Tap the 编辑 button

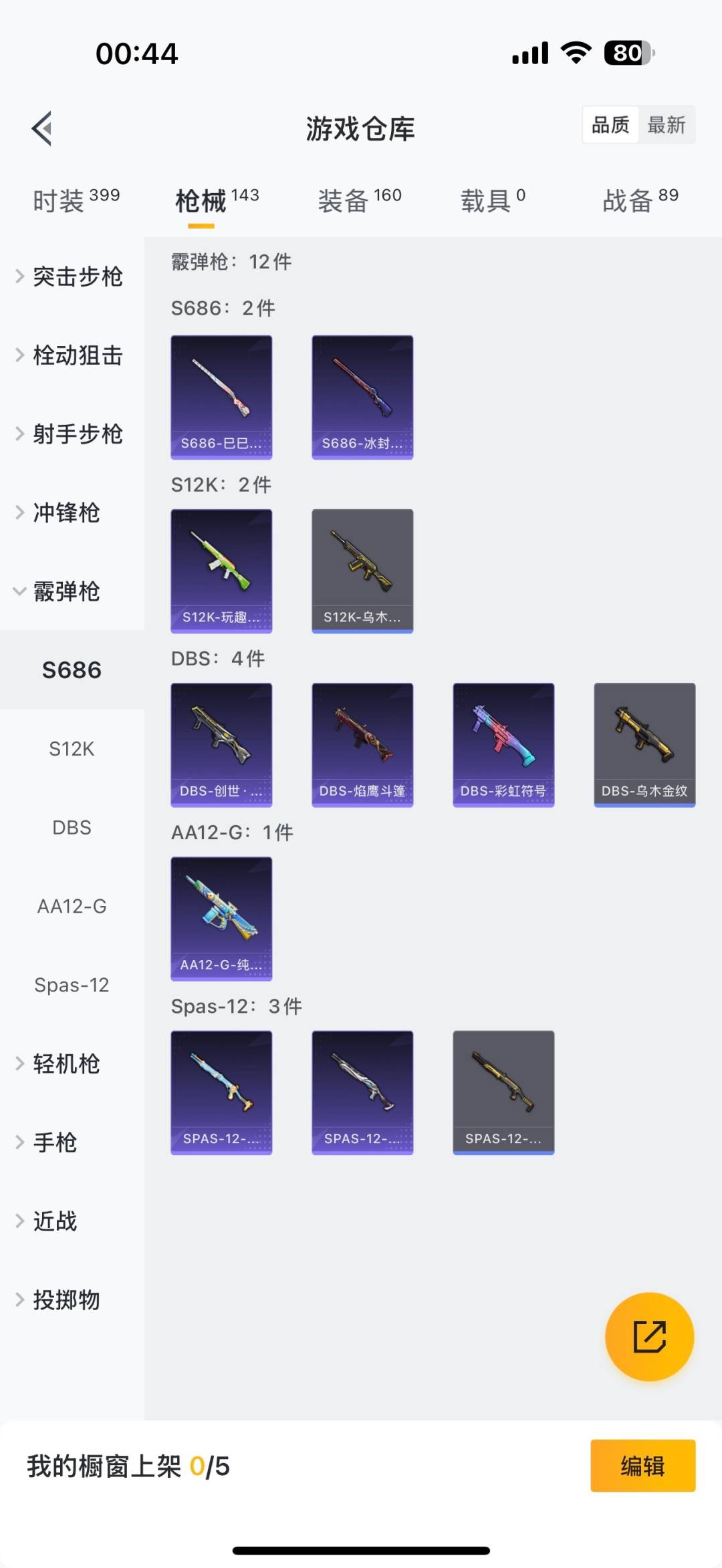pyautogui.click(x=642, y=1466)
